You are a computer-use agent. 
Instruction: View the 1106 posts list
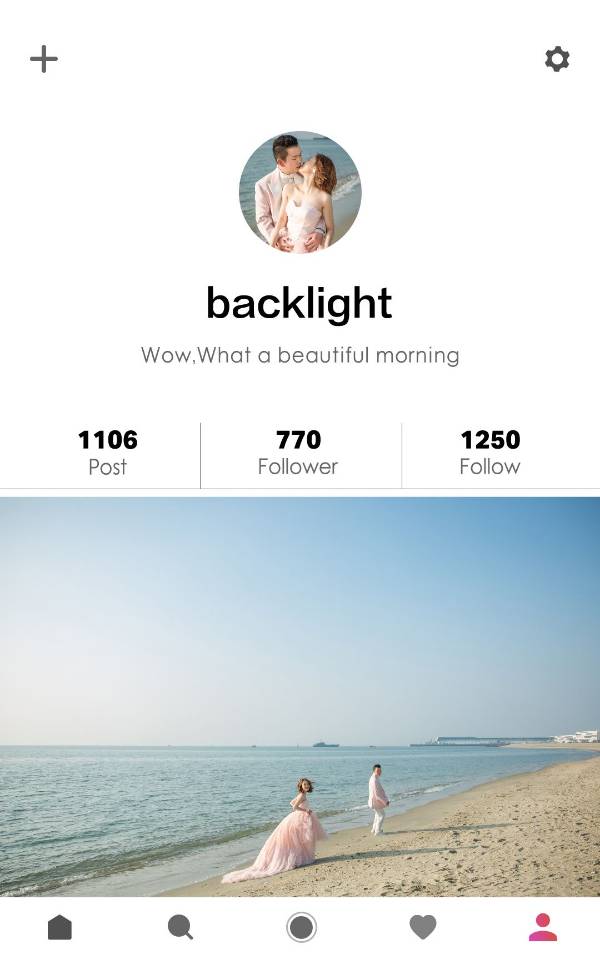tap(107, 452)
